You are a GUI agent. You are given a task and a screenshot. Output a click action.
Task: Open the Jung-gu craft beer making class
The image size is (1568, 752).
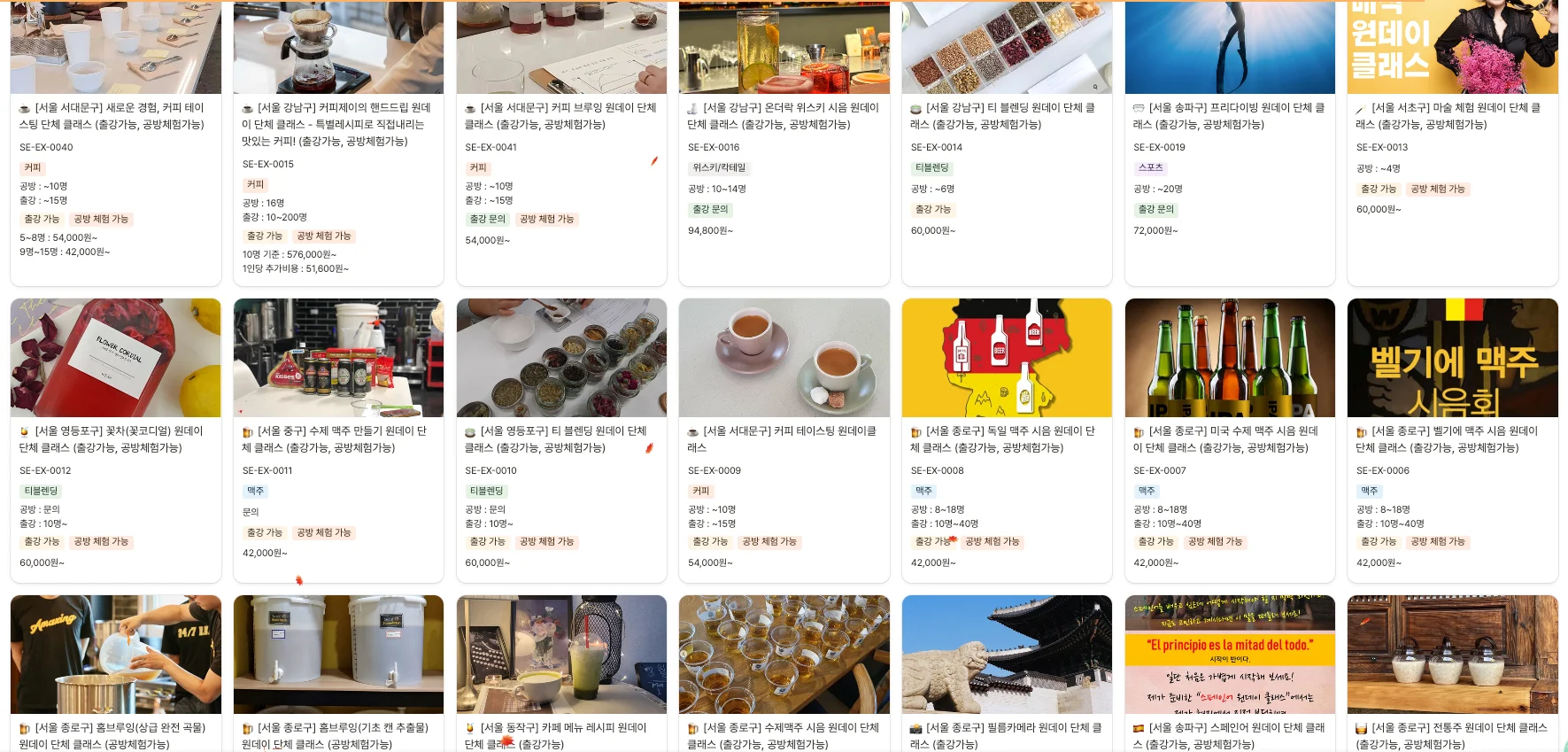tap(338, 439)
